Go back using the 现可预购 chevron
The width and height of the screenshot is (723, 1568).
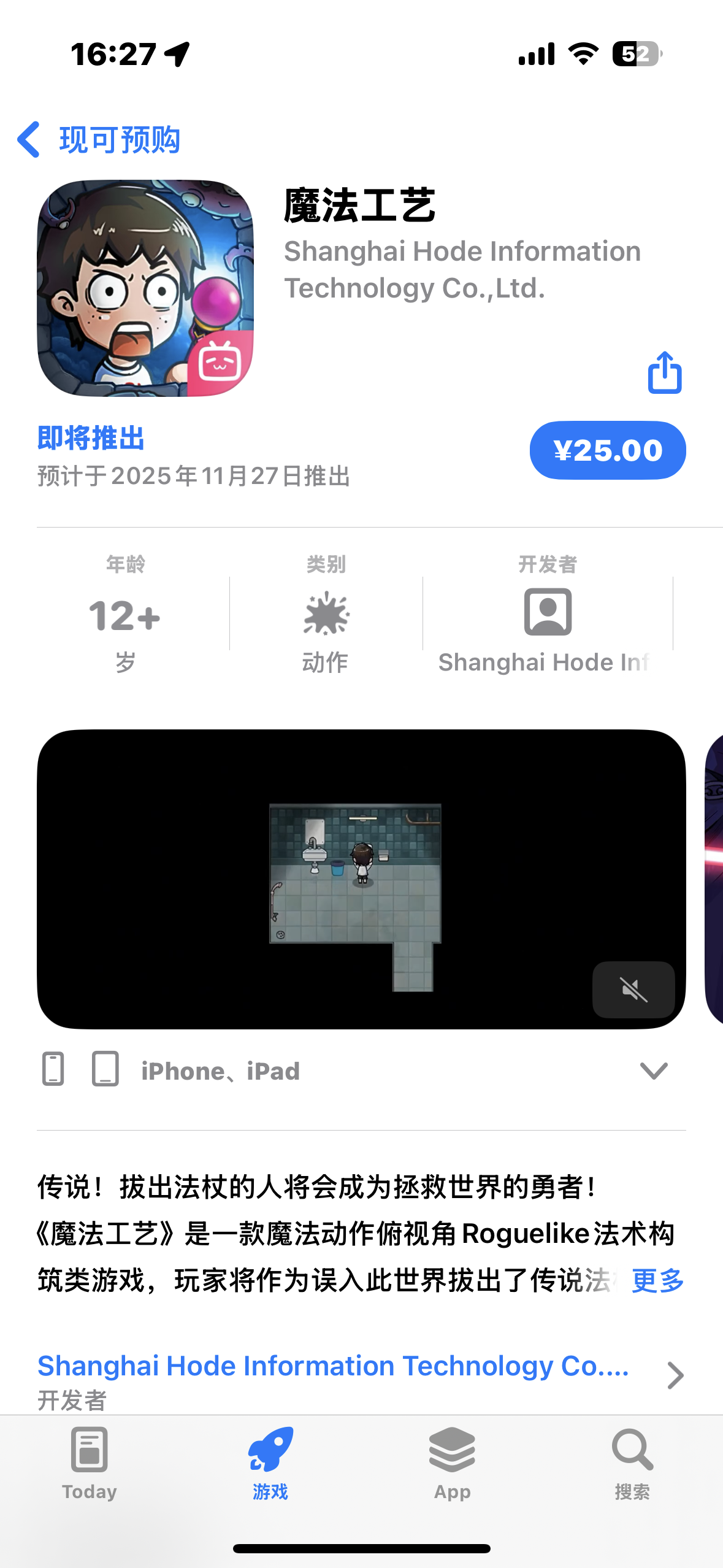28,140
